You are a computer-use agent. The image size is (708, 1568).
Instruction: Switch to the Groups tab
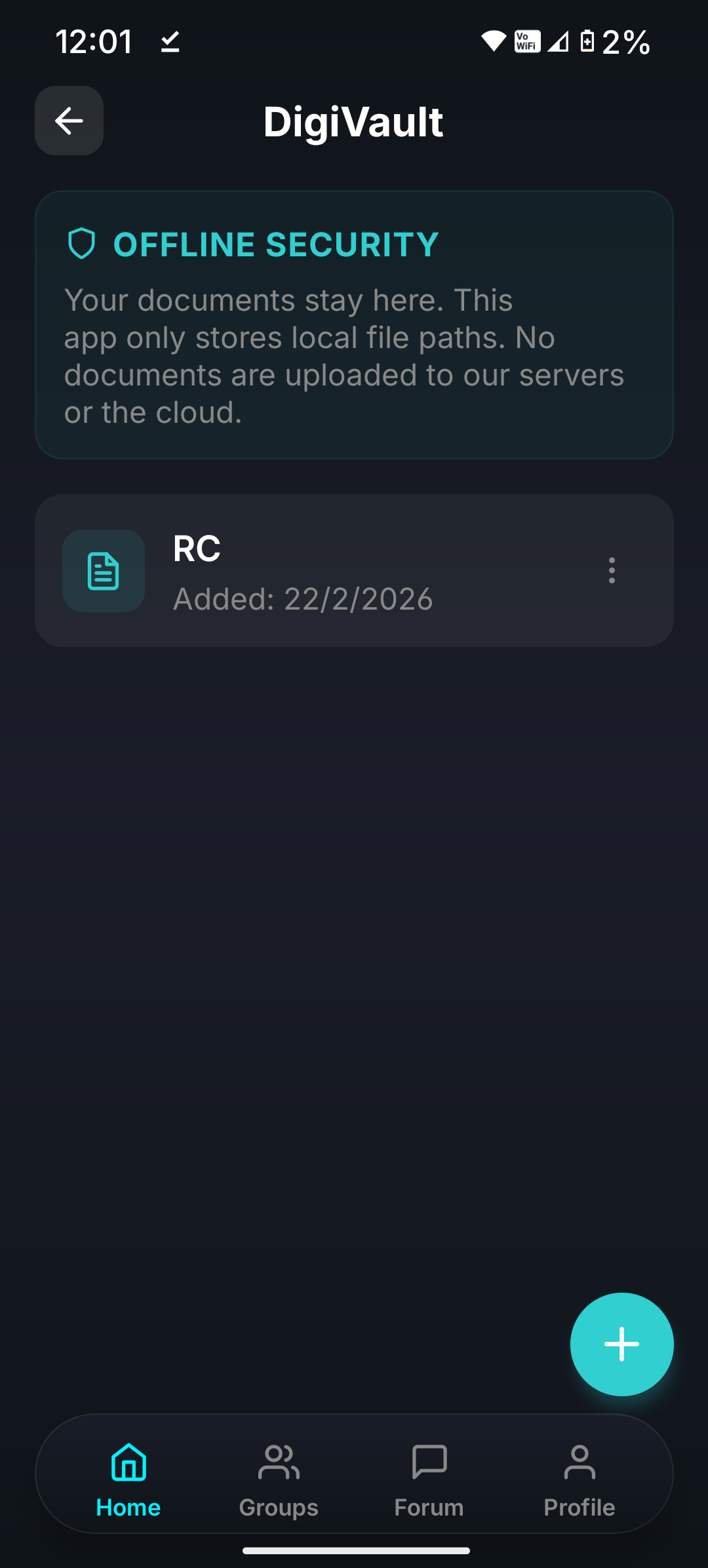(279, 1478)
